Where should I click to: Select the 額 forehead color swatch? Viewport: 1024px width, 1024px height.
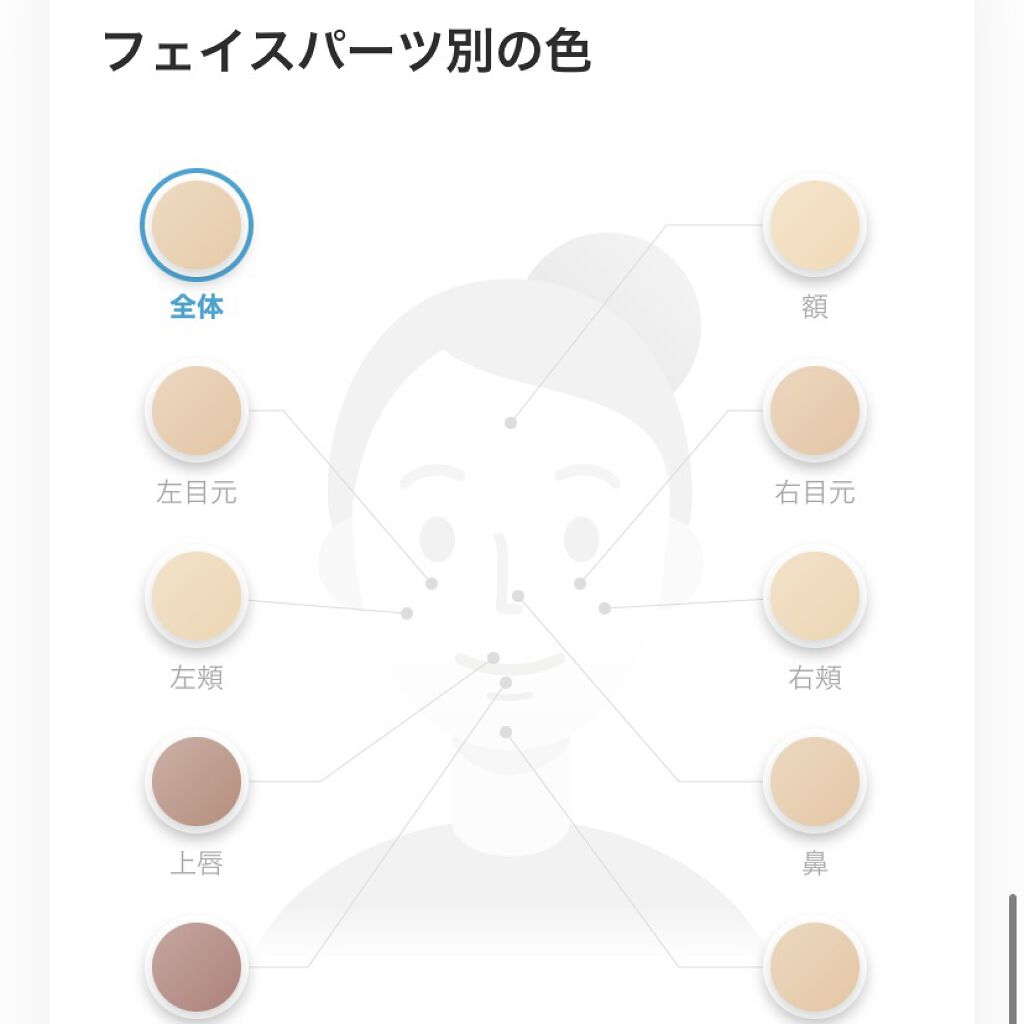click(x=814, y=225)
